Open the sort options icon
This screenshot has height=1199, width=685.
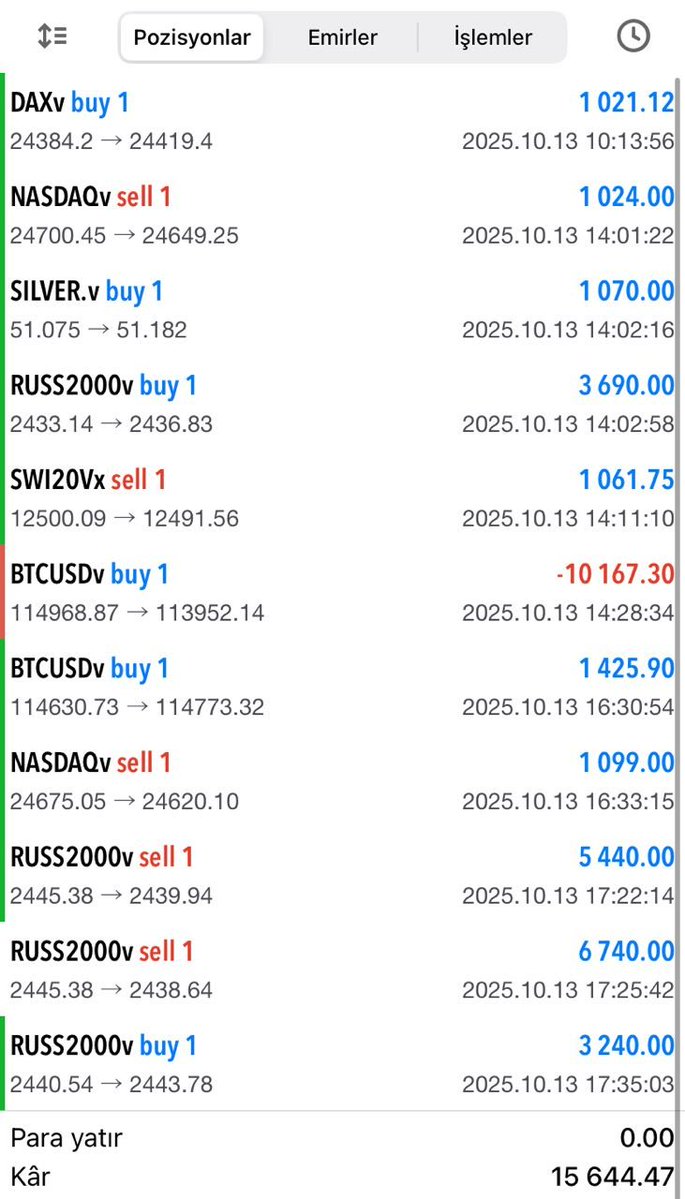point(52,36)
